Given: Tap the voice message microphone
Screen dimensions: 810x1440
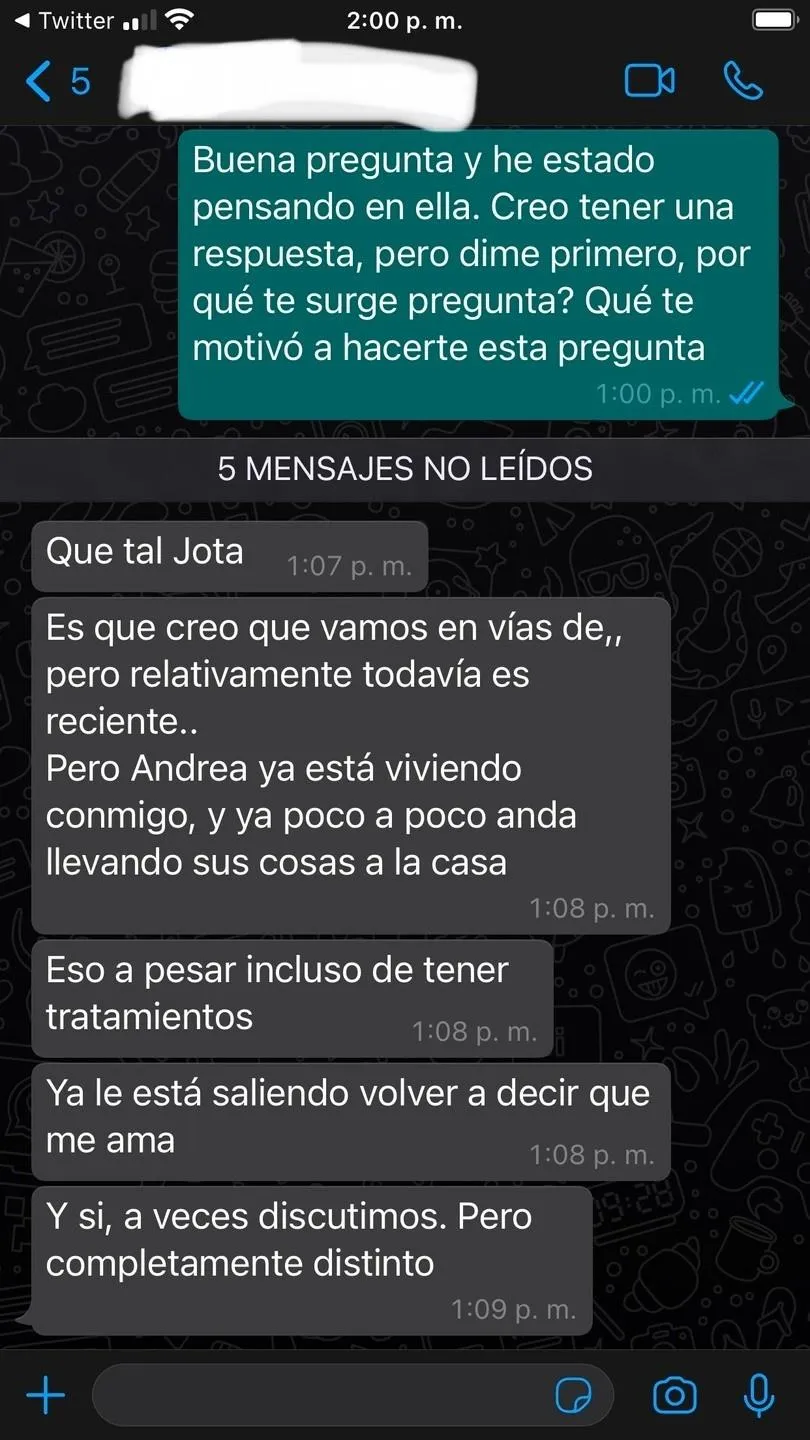Looking at the screenshot, I should click(x=759, y=1395).
